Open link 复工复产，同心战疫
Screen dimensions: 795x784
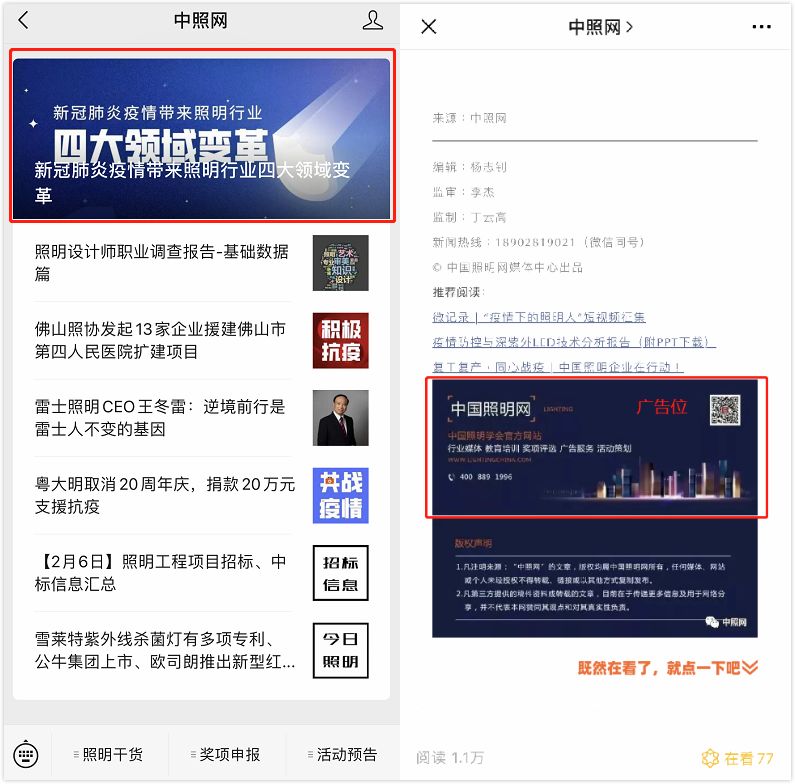pos(557,367)
